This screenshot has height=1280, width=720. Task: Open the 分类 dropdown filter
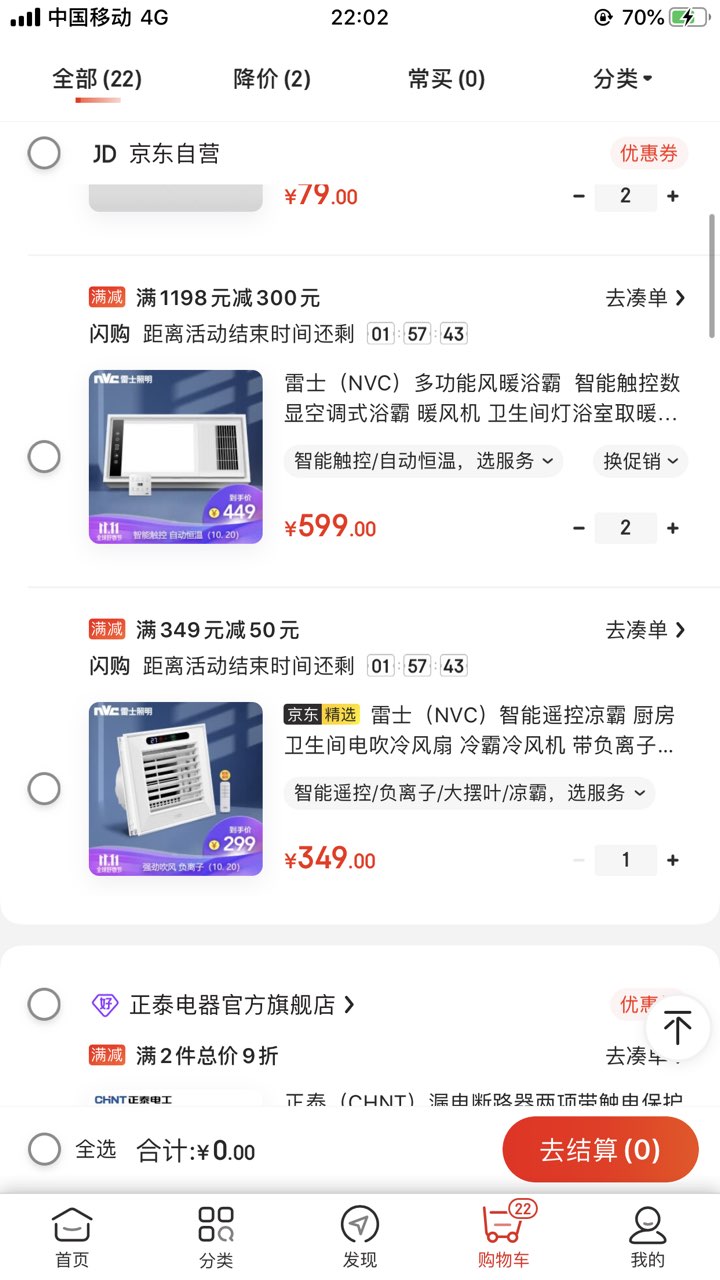(622, 79)
